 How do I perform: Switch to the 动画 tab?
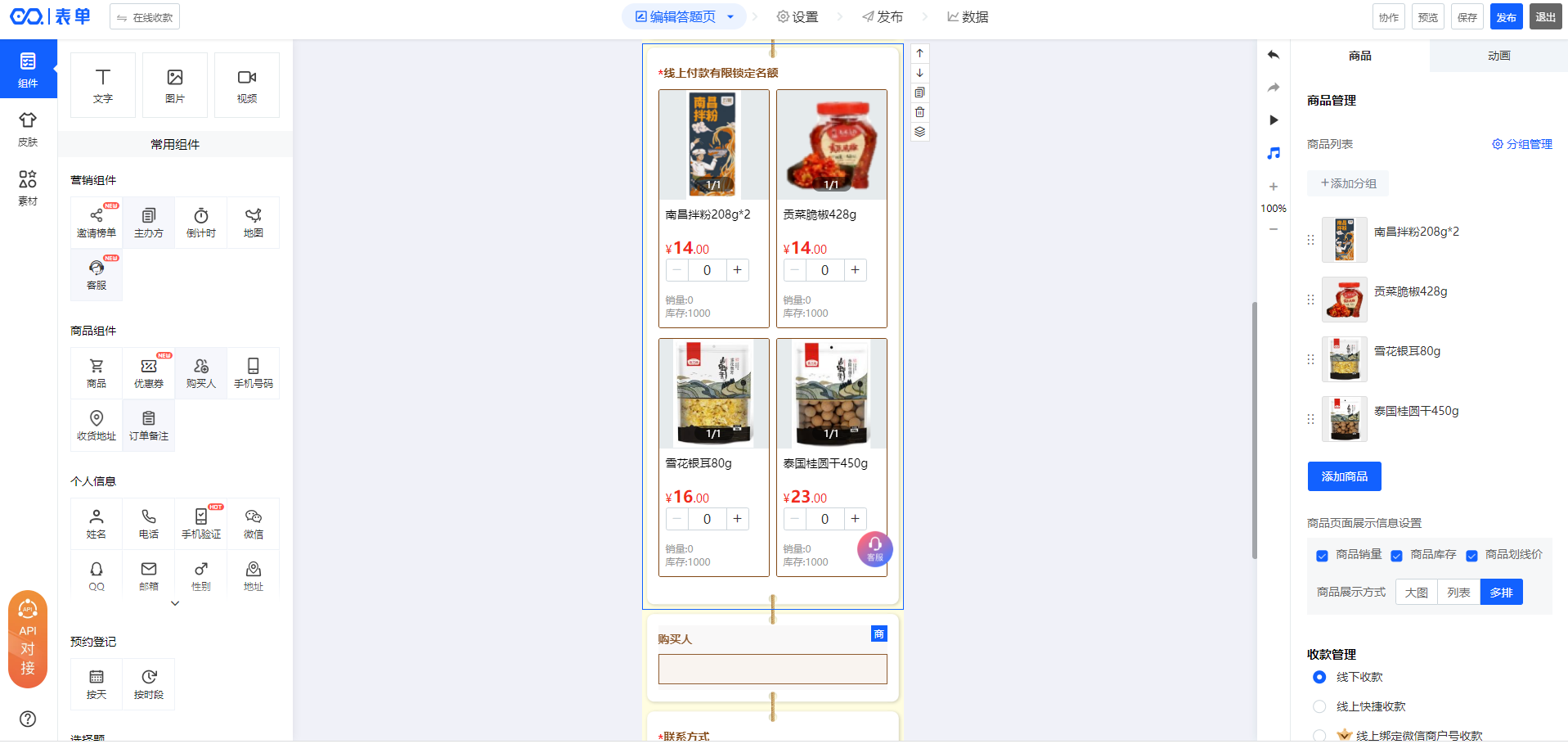1498,56
